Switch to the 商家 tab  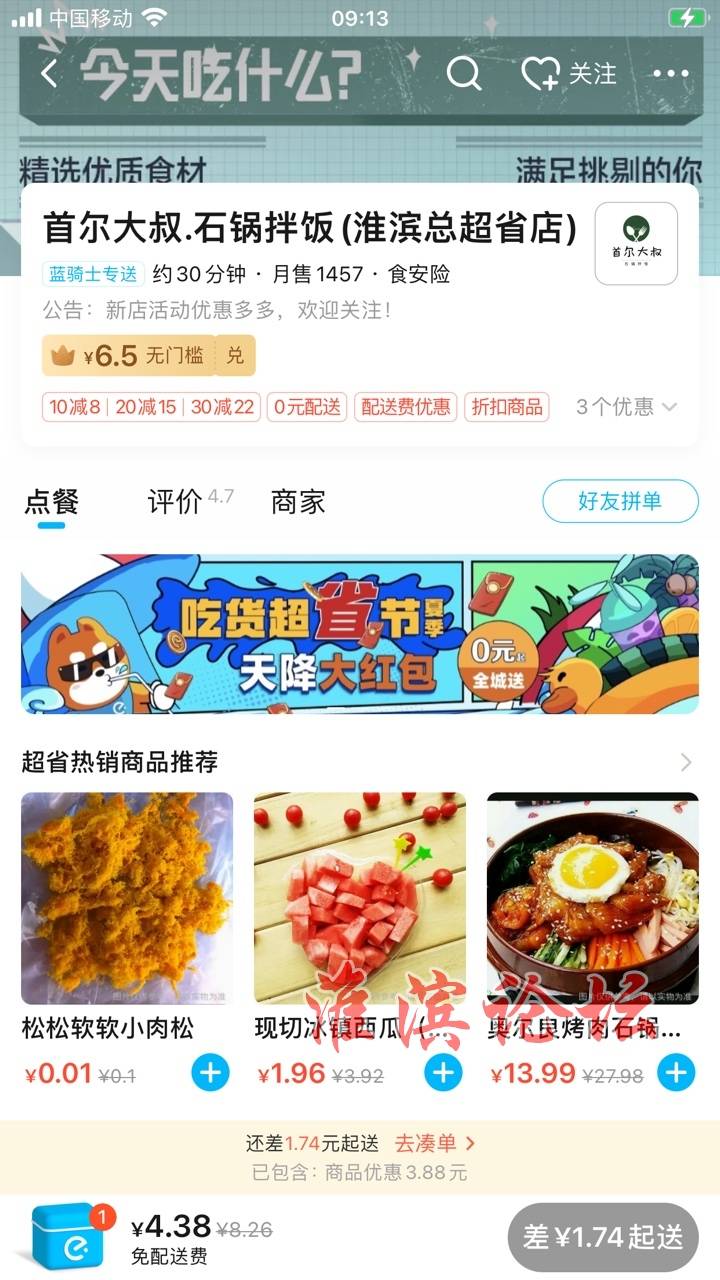[x=298, y=502]
